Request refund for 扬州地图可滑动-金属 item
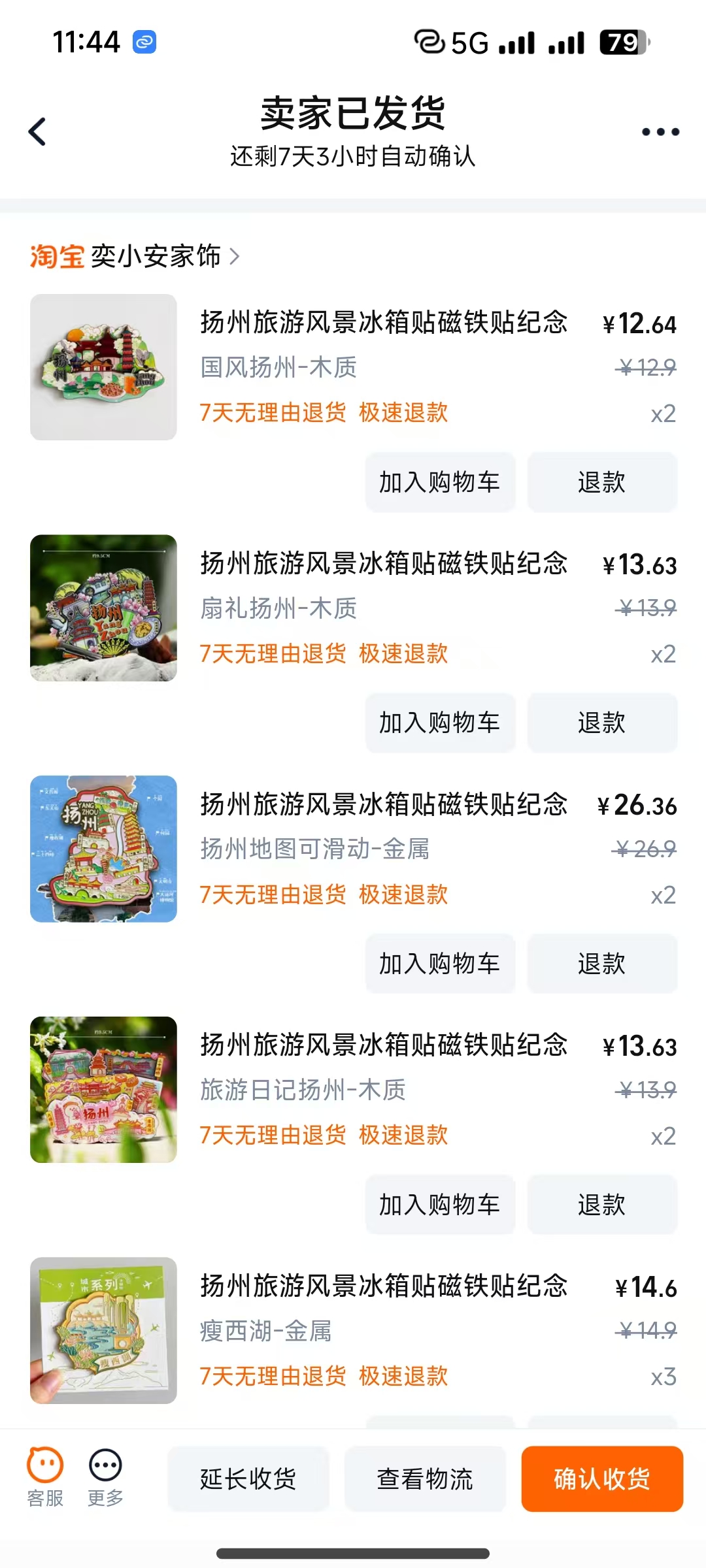The height and width of the screenshot is (1568, 706). (x=601, y=964)
